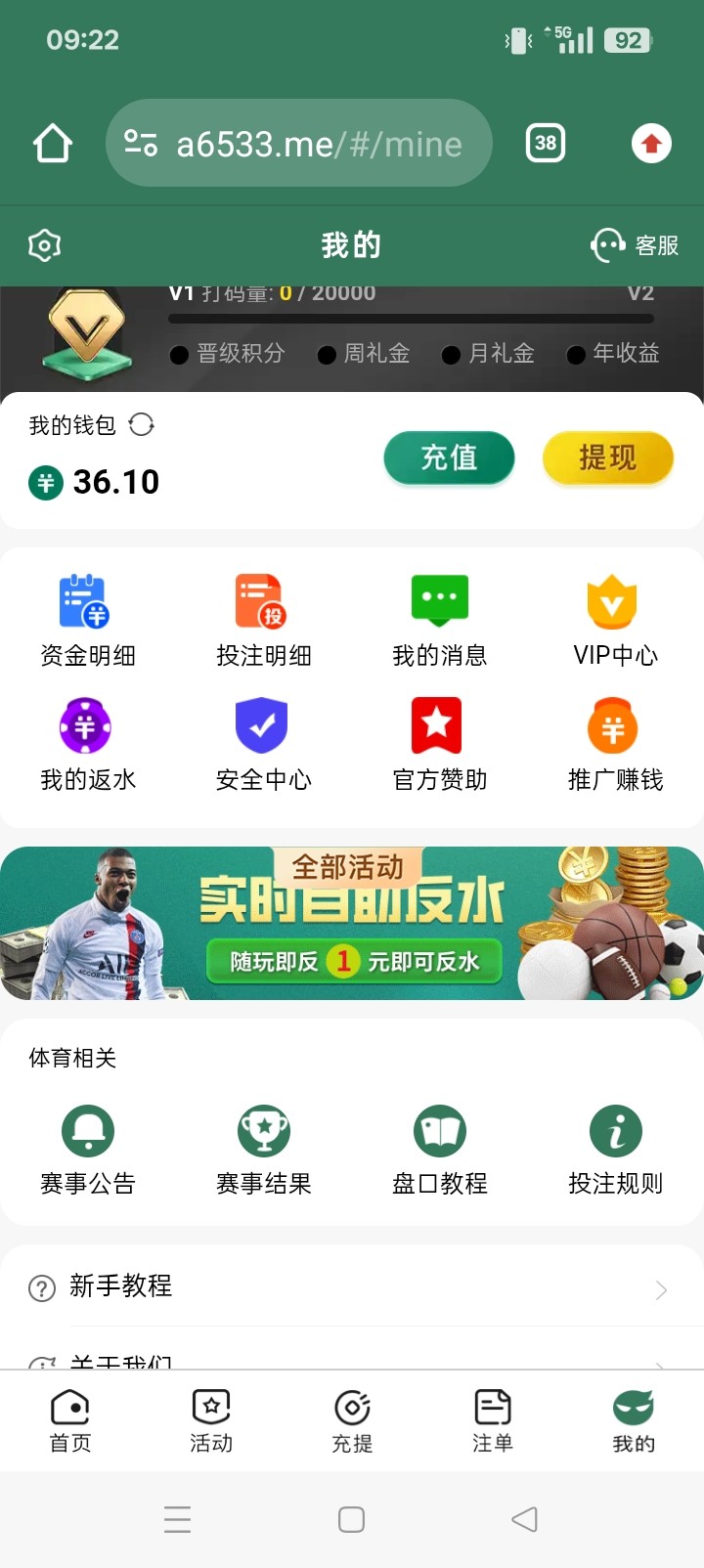704x1568 pixels.
Task: Open 投注明细 bet details
Action: point(263,621)
